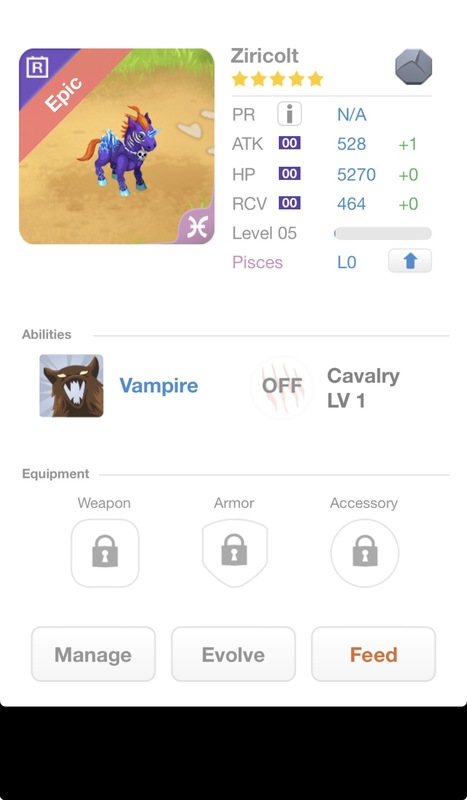Tap the locked Accessory slot
The height and width of the screenshot is (800, 467).
(x=365, y=553)
